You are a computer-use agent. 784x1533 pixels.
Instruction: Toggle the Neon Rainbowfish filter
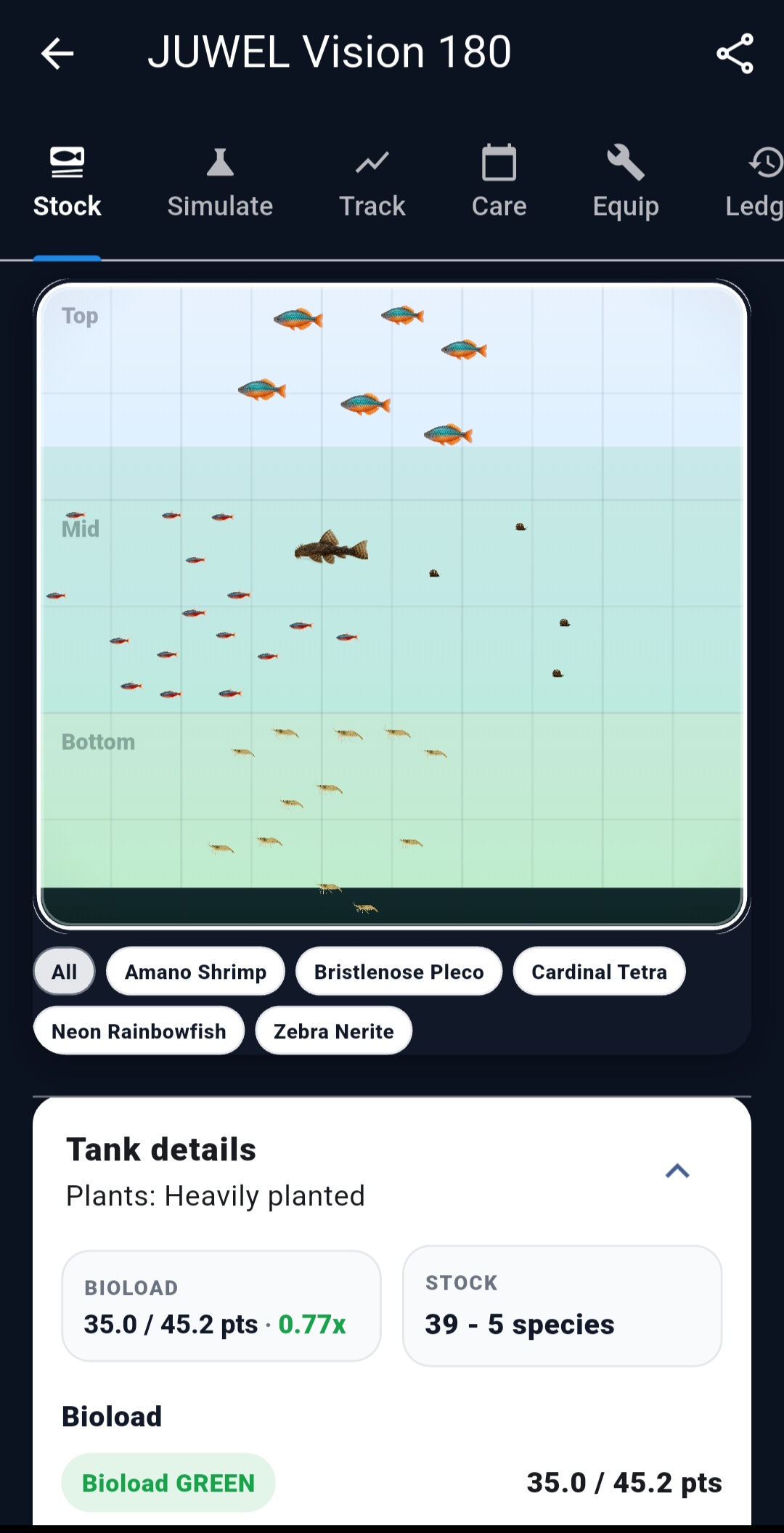pyautogui.click(x=138, y=1030)
